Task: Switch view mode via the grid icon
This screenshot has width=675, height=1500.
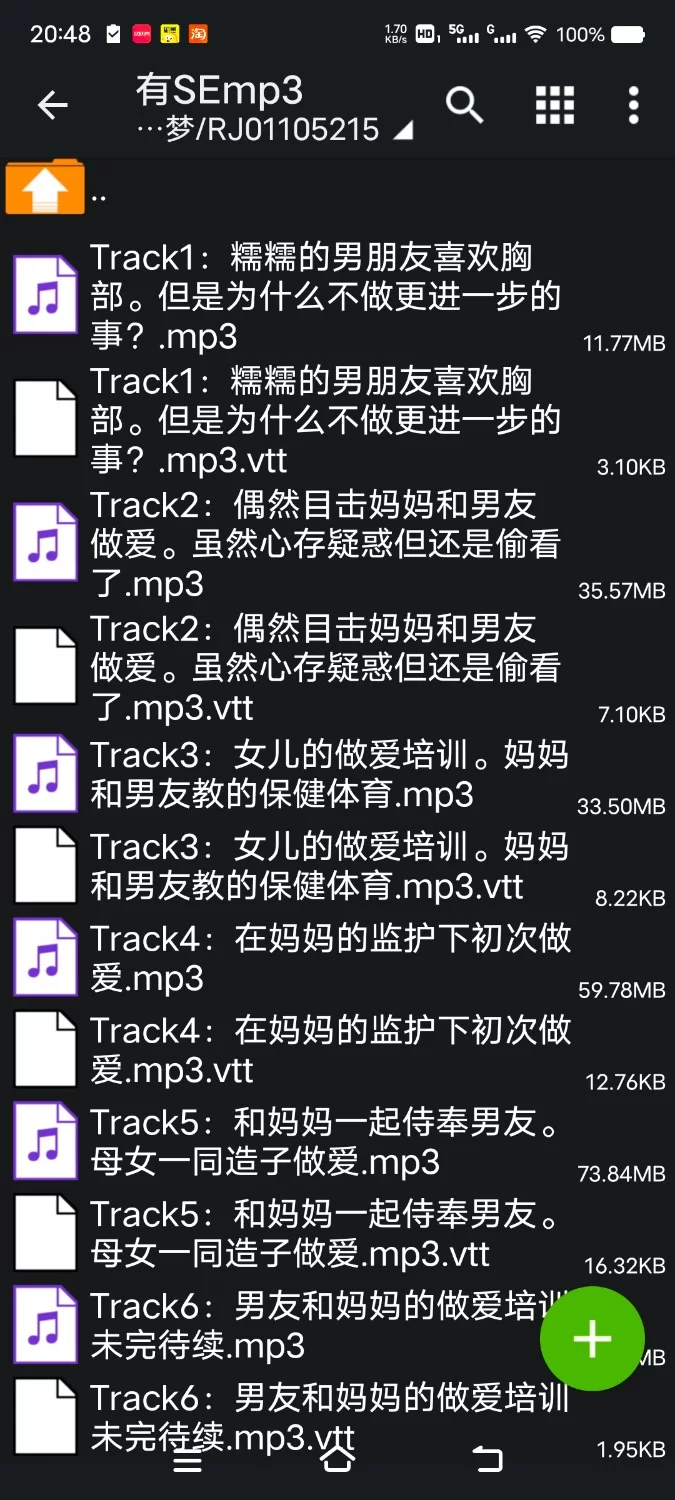Action: 555,105
